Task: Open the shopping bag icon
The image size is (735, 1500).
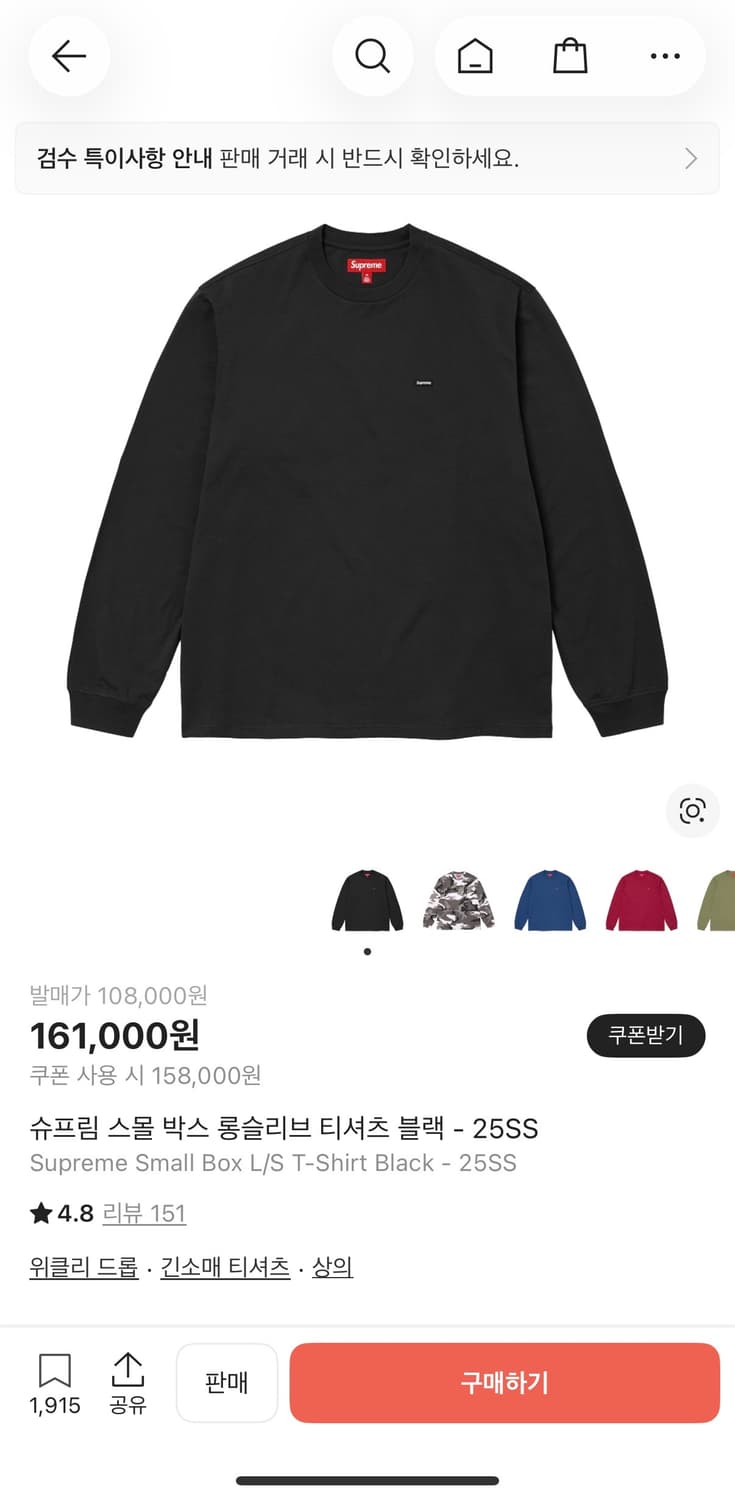Action: click(570, 56)
